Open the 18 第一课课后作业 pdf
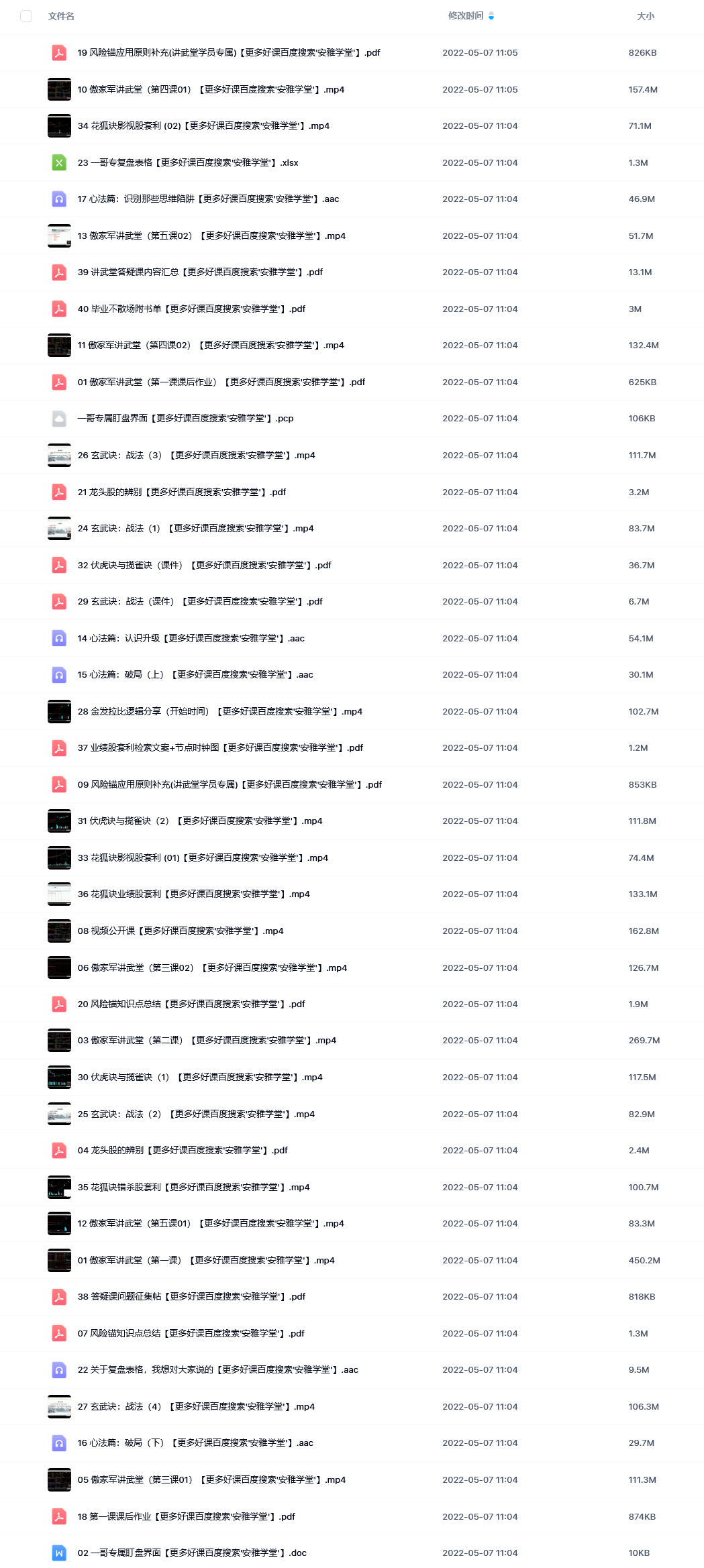704x1568 pixels. pyautogui.click(x=186, y=1516)
